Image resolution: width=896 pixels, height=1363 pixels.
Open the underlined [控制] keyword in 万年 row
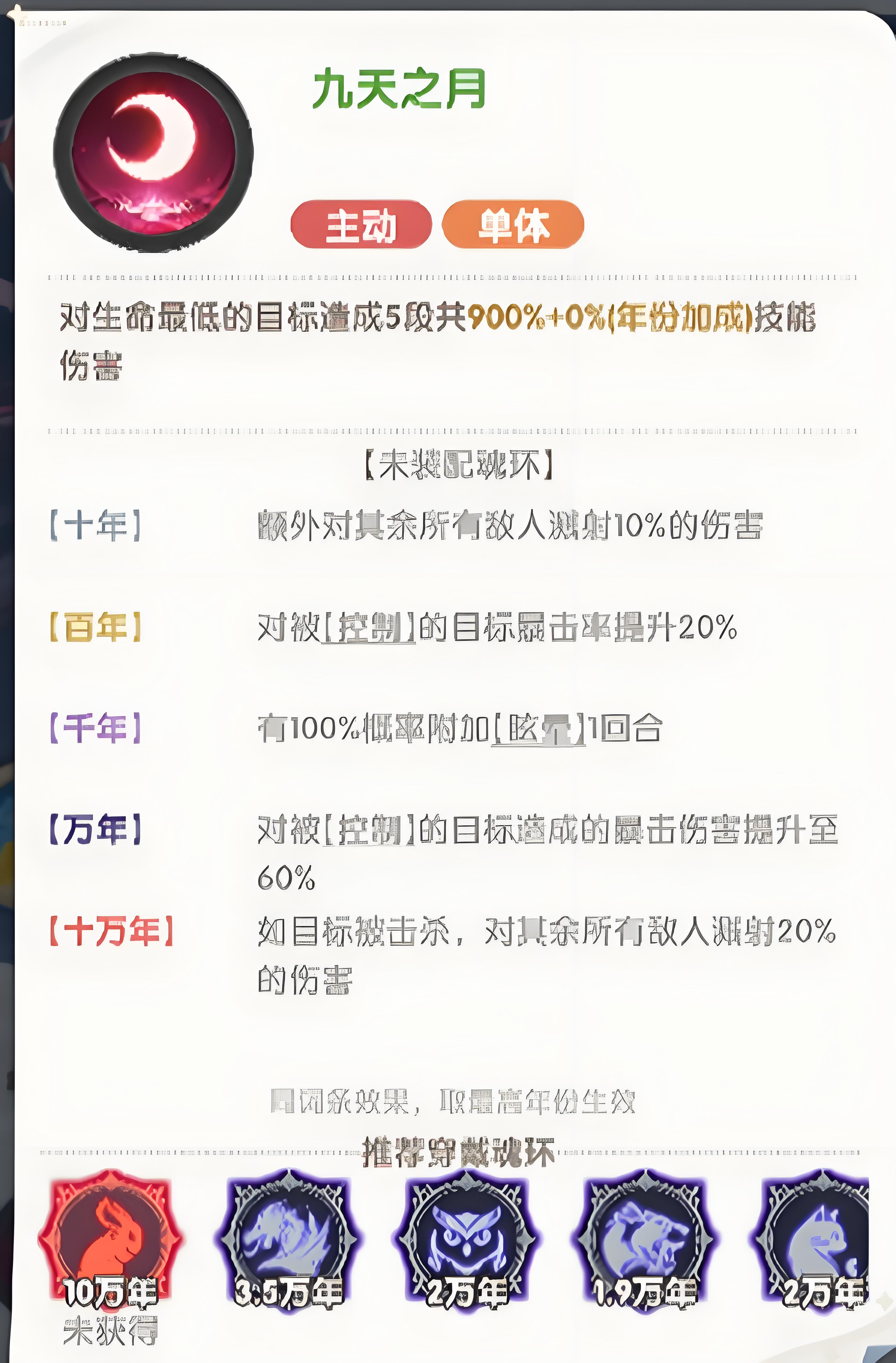pos(369,830)
